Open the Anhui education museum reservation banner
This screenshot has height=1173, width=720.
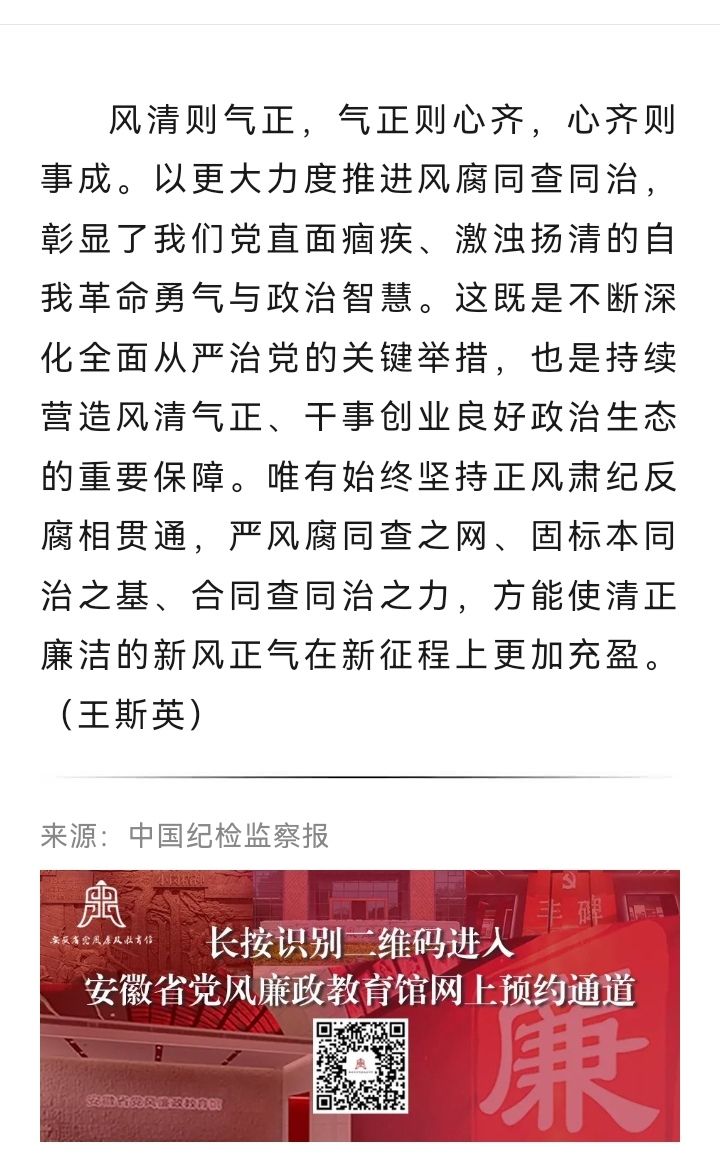[x=360, y=1005]
